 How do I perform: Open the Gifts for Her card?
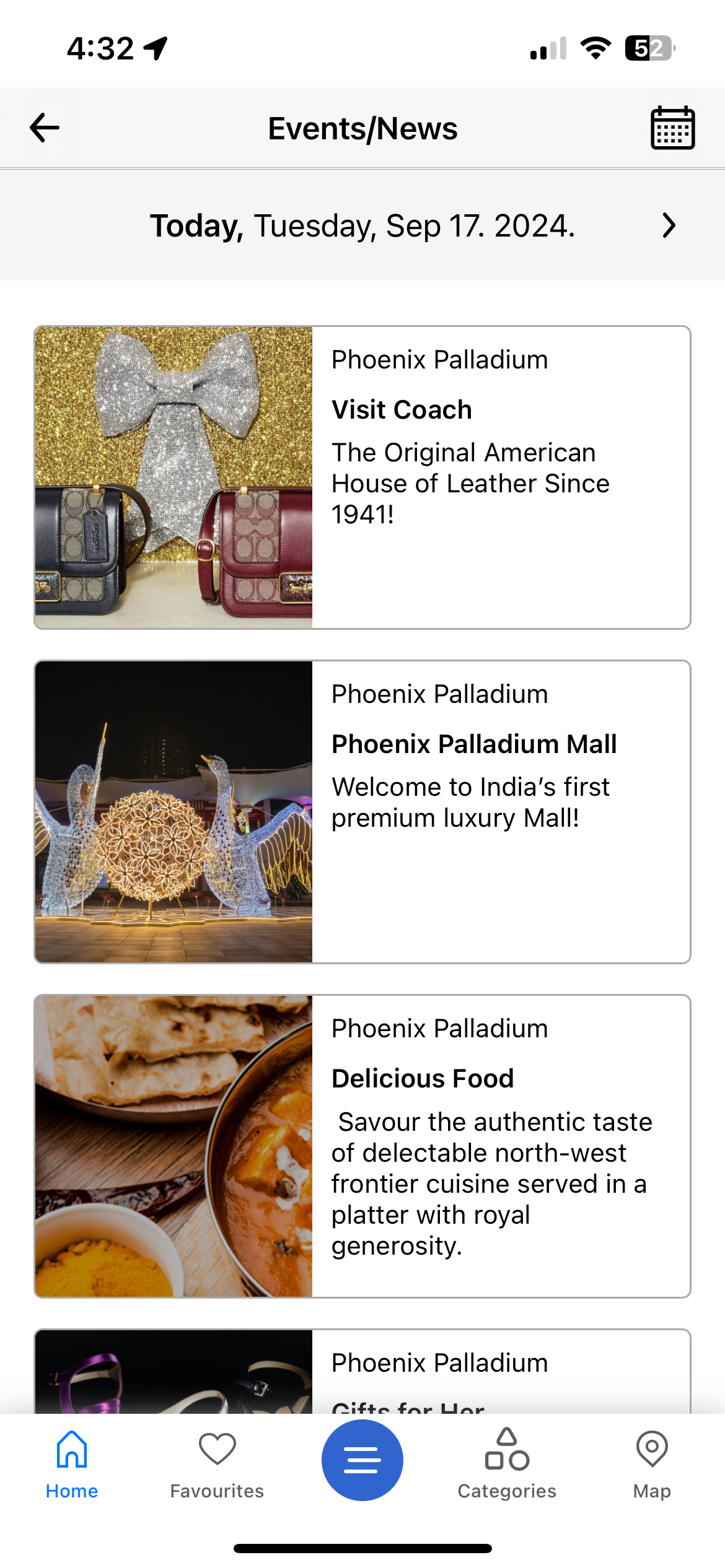point(362,1372)
